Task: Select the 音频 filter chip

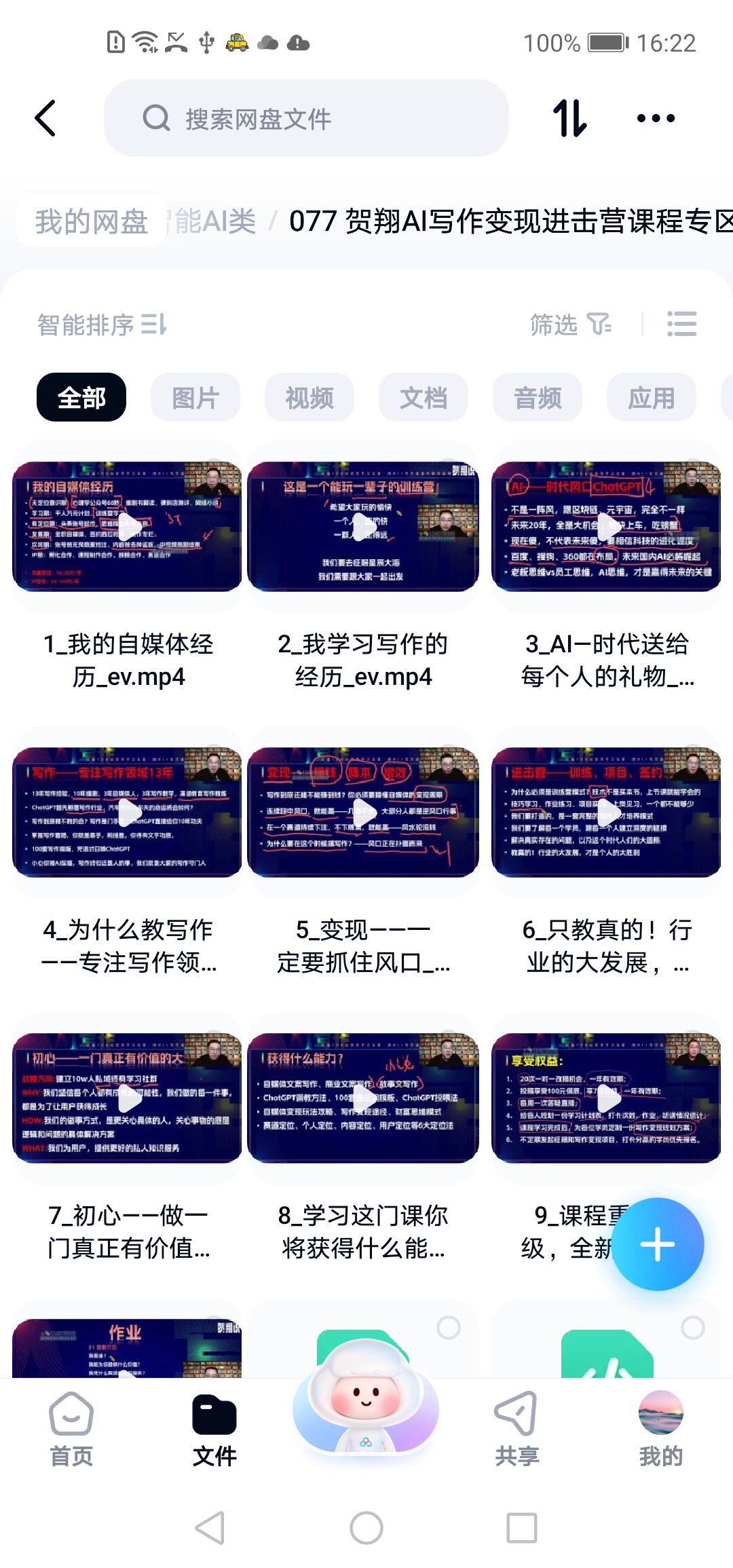Action: pos(538,398)
